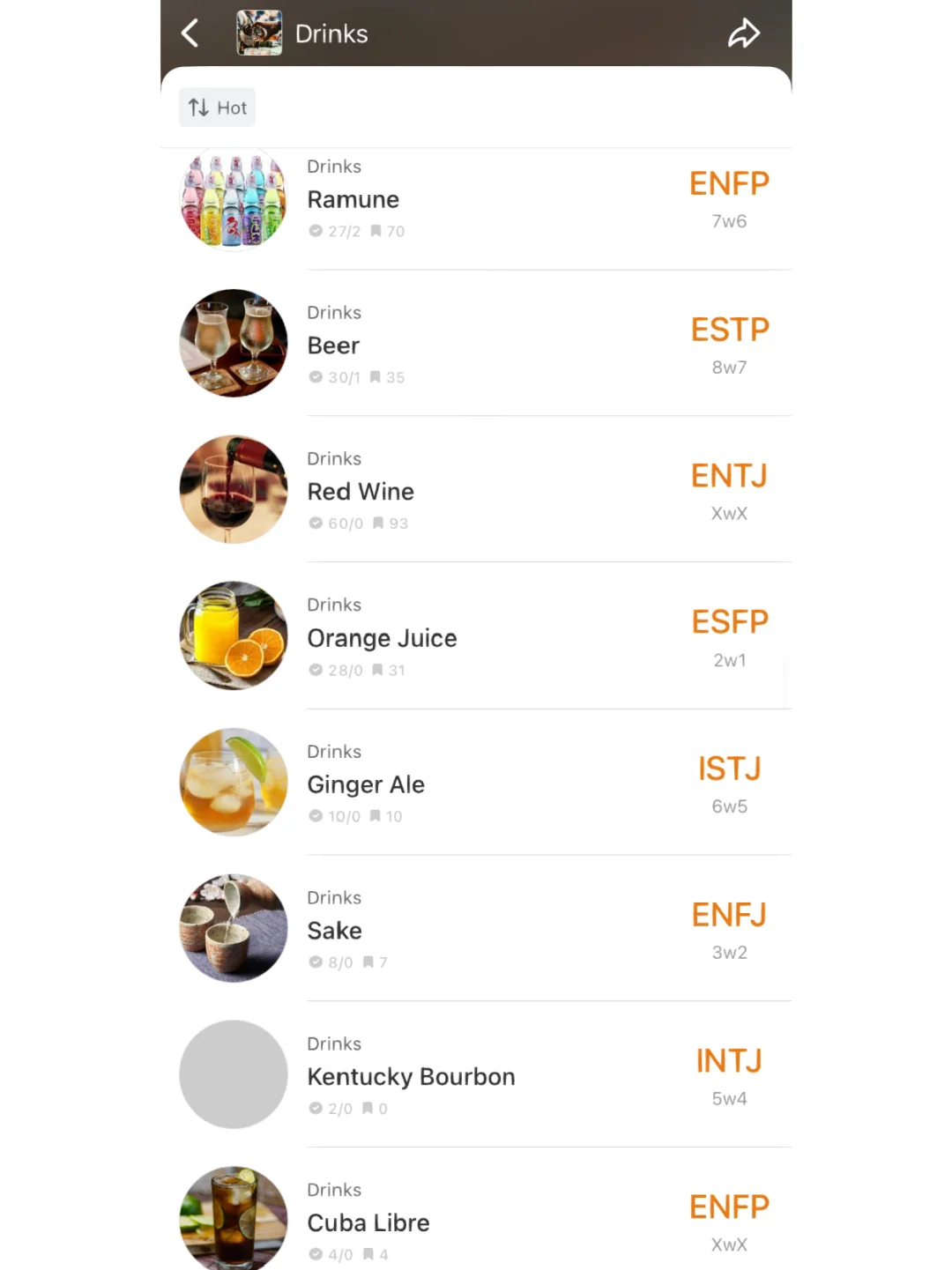
Task: Share the Drinks category
Action: click(x=743, y=33)
